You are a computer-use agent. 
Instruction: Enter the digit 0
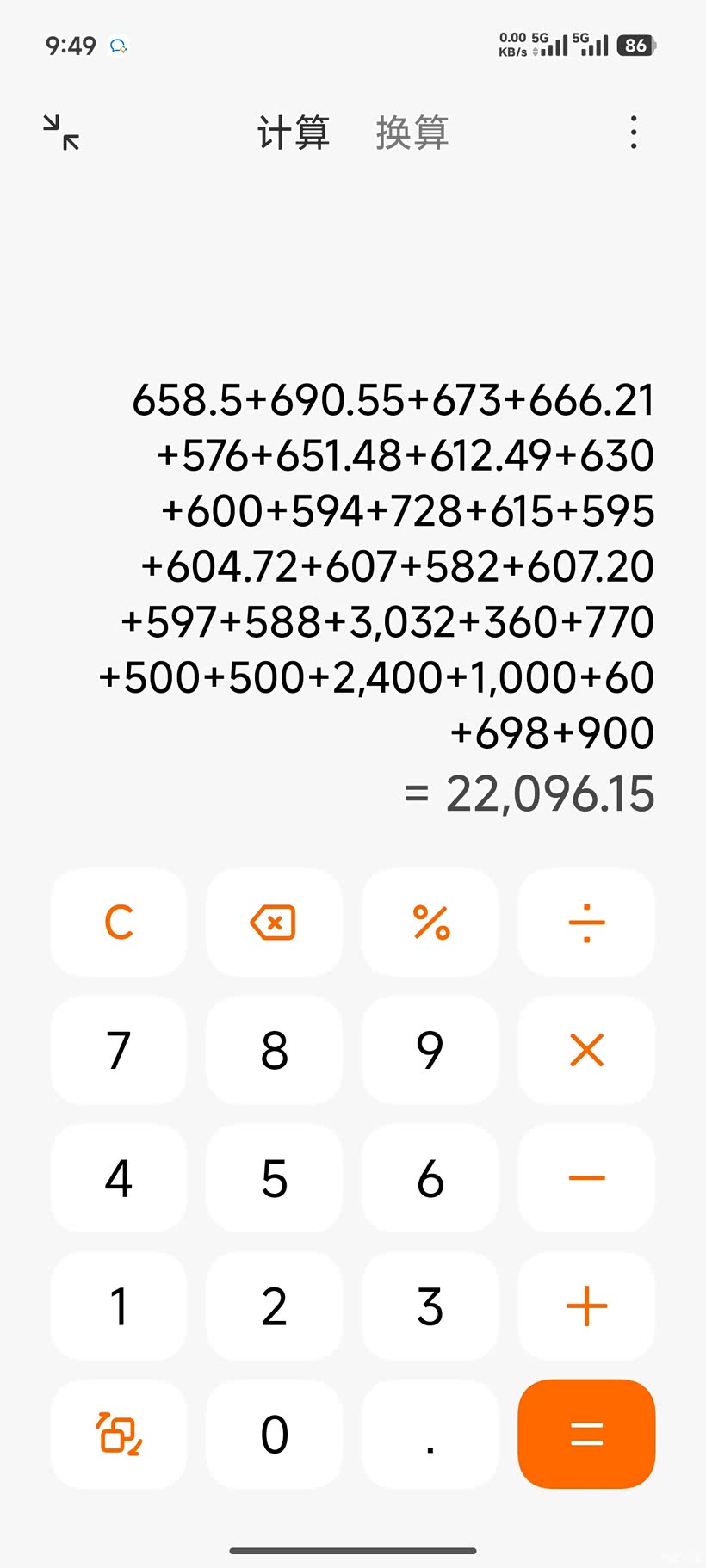coord(274,1434)
